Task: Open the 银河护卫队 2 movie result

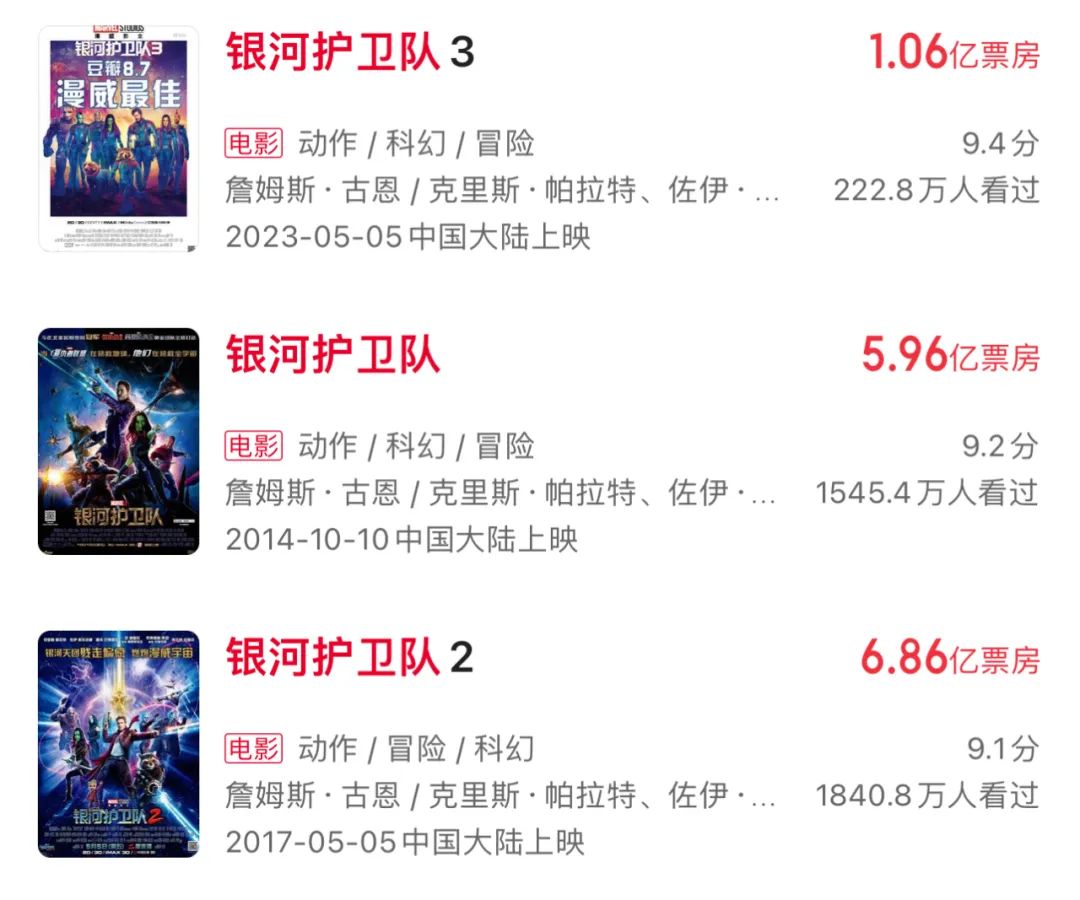Action: [349, 658]
